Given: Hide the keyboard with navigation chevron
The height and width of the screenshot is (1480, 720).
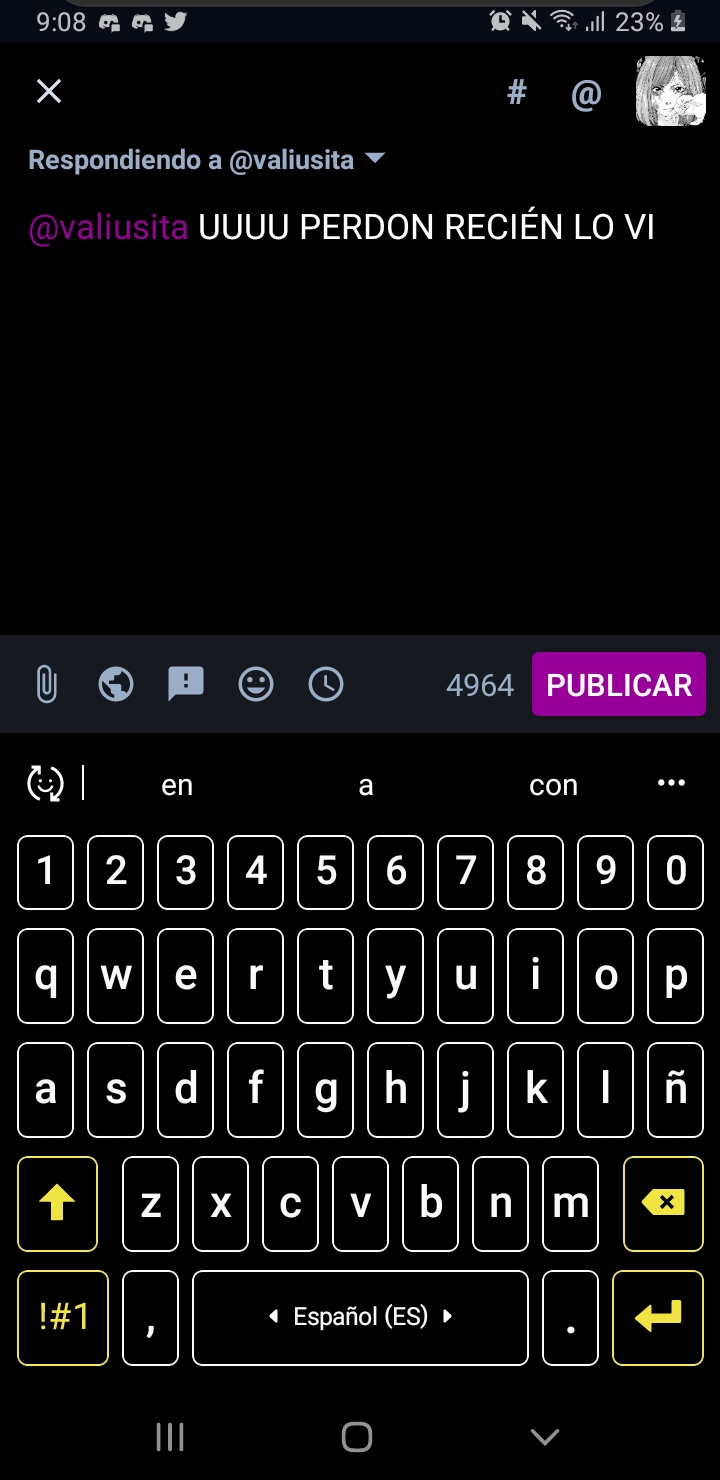Looking at the screenshot, I should click(x=544, y=1437).
